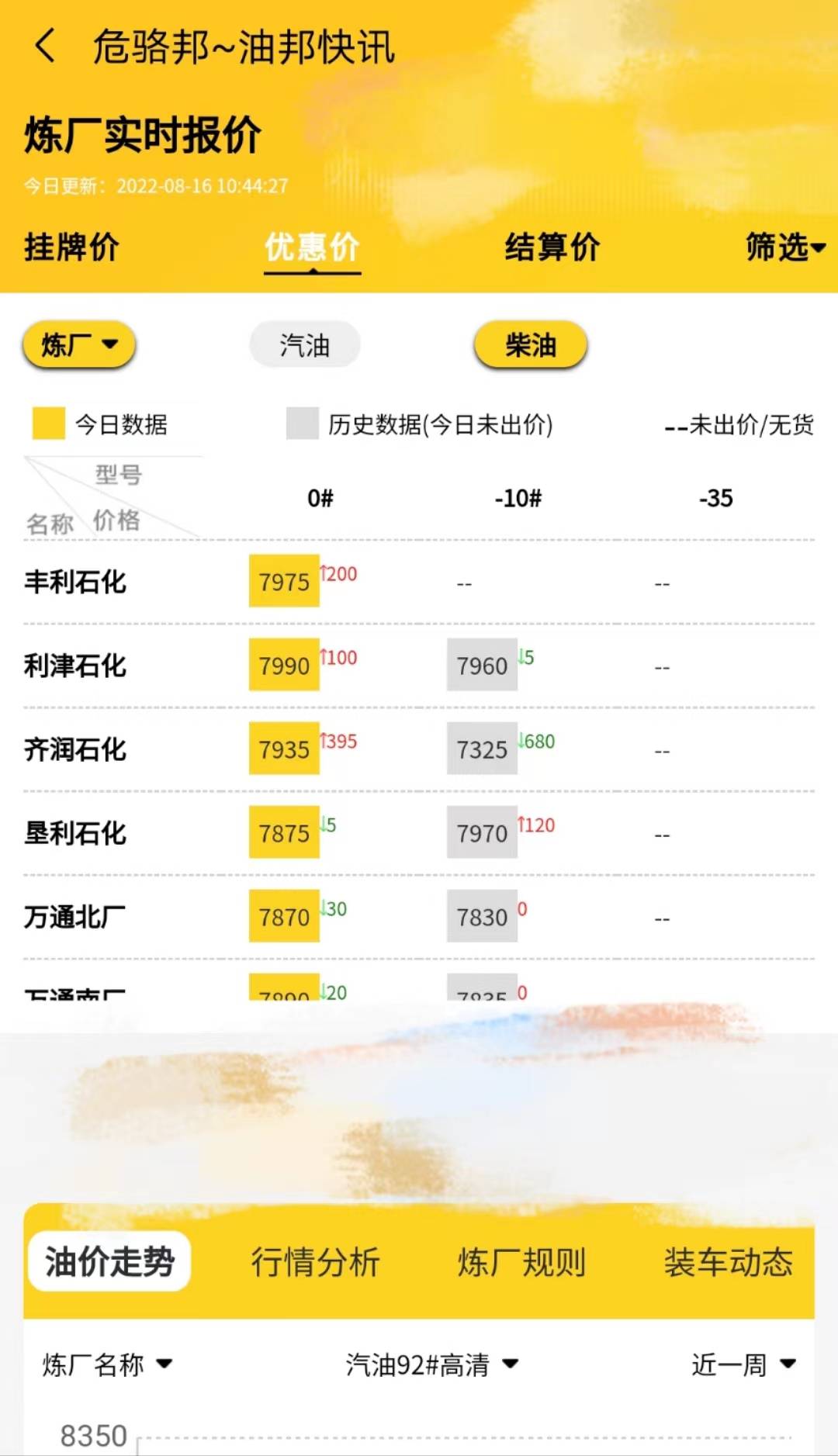Image resolution: width=838 pixels, height=1456 pixels.
Task: Select the 汽油 chip
Action: pos(305,345)
